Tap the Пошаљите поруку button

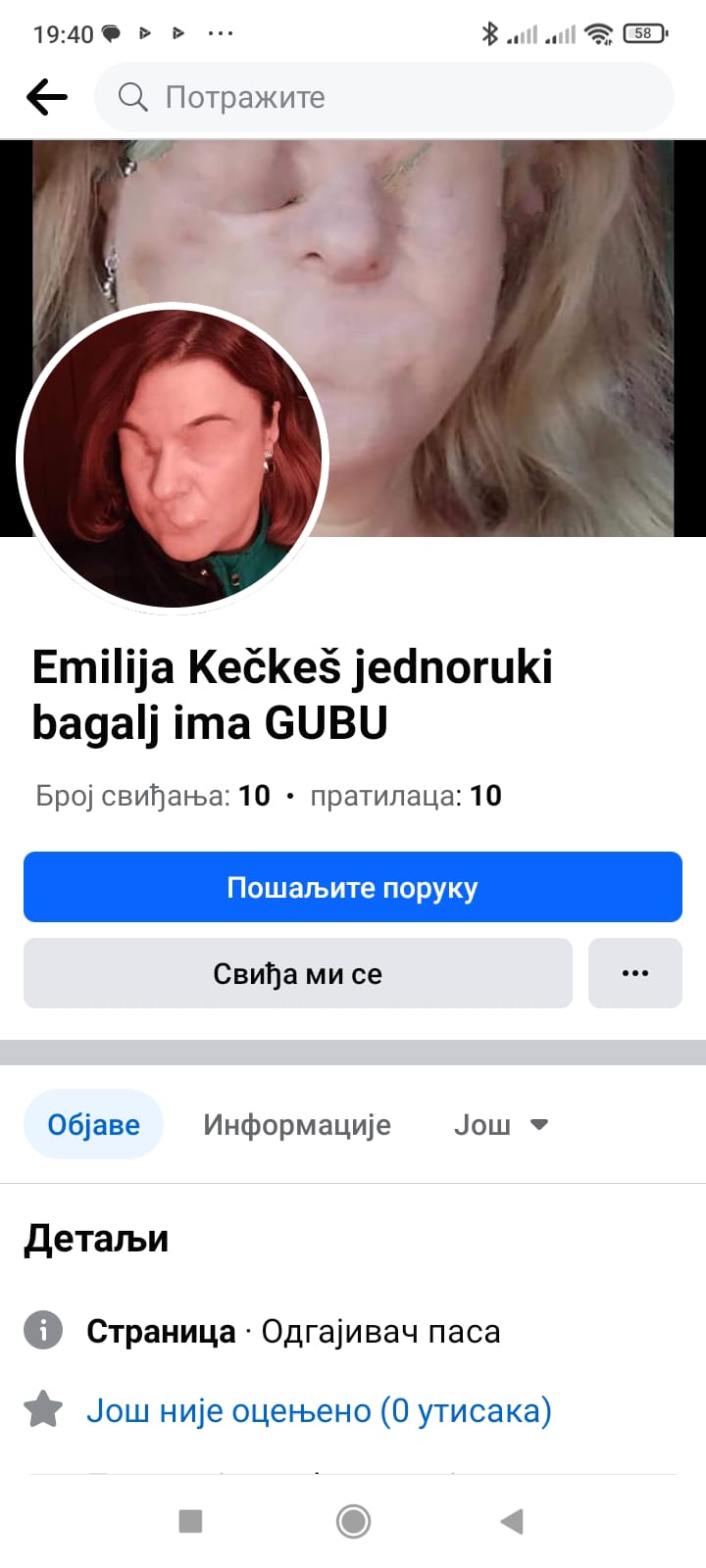(353, 887)
